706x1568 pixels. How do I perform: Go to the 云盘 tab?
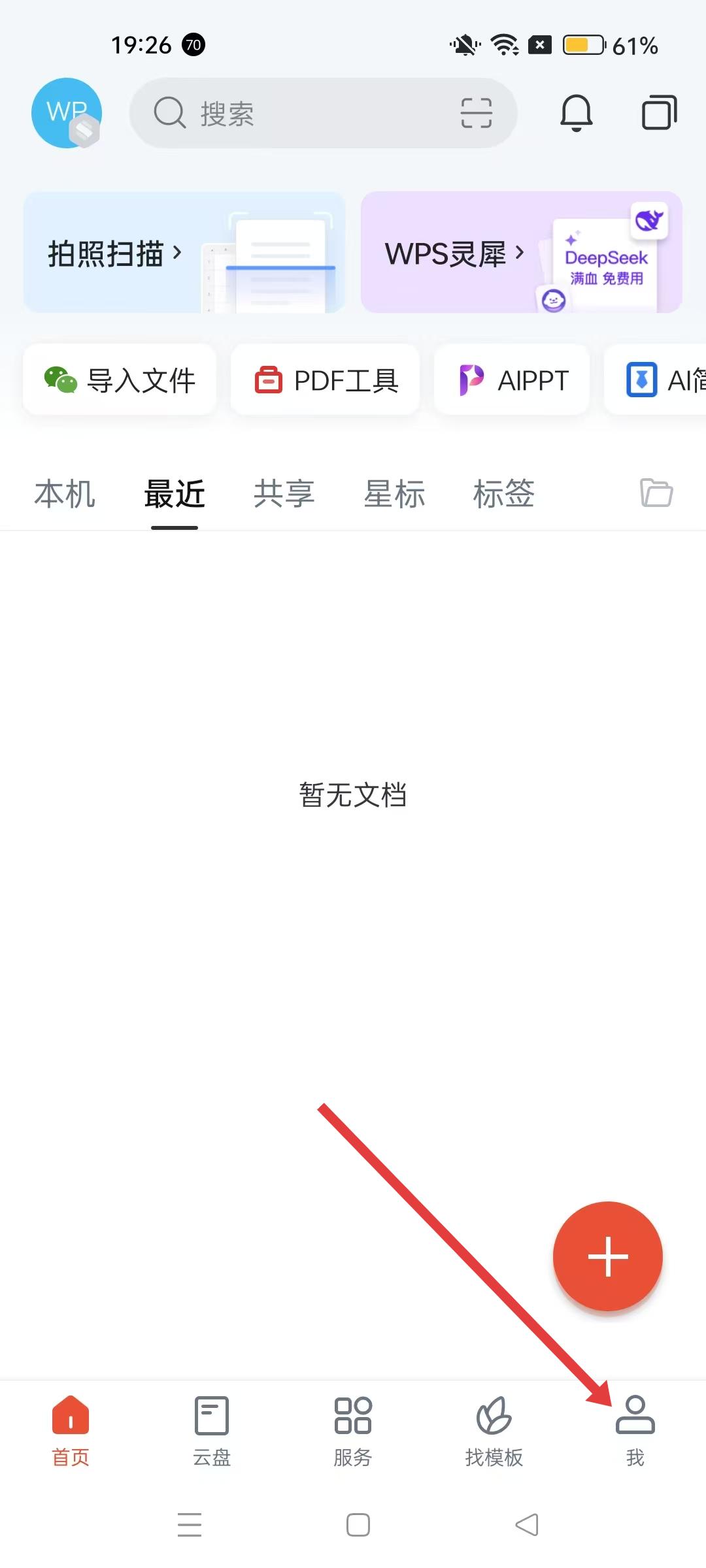coord(212,1431)
